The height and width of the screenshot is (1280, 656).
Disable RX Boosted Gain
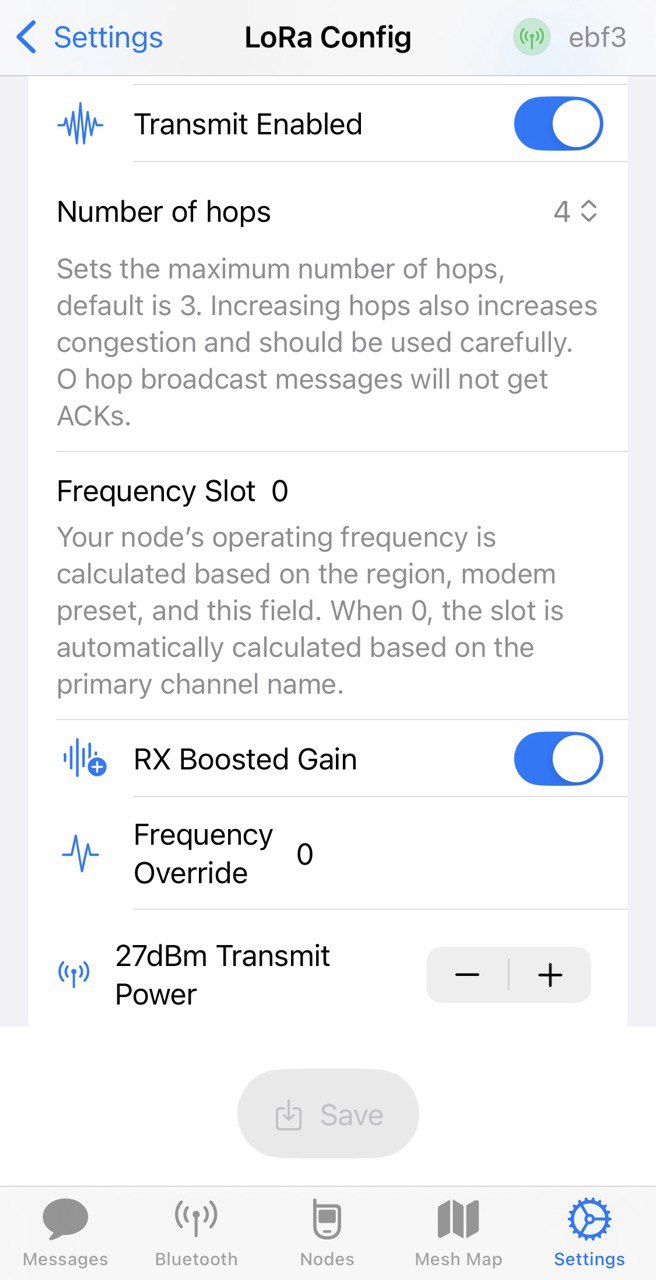coord(558,760)
